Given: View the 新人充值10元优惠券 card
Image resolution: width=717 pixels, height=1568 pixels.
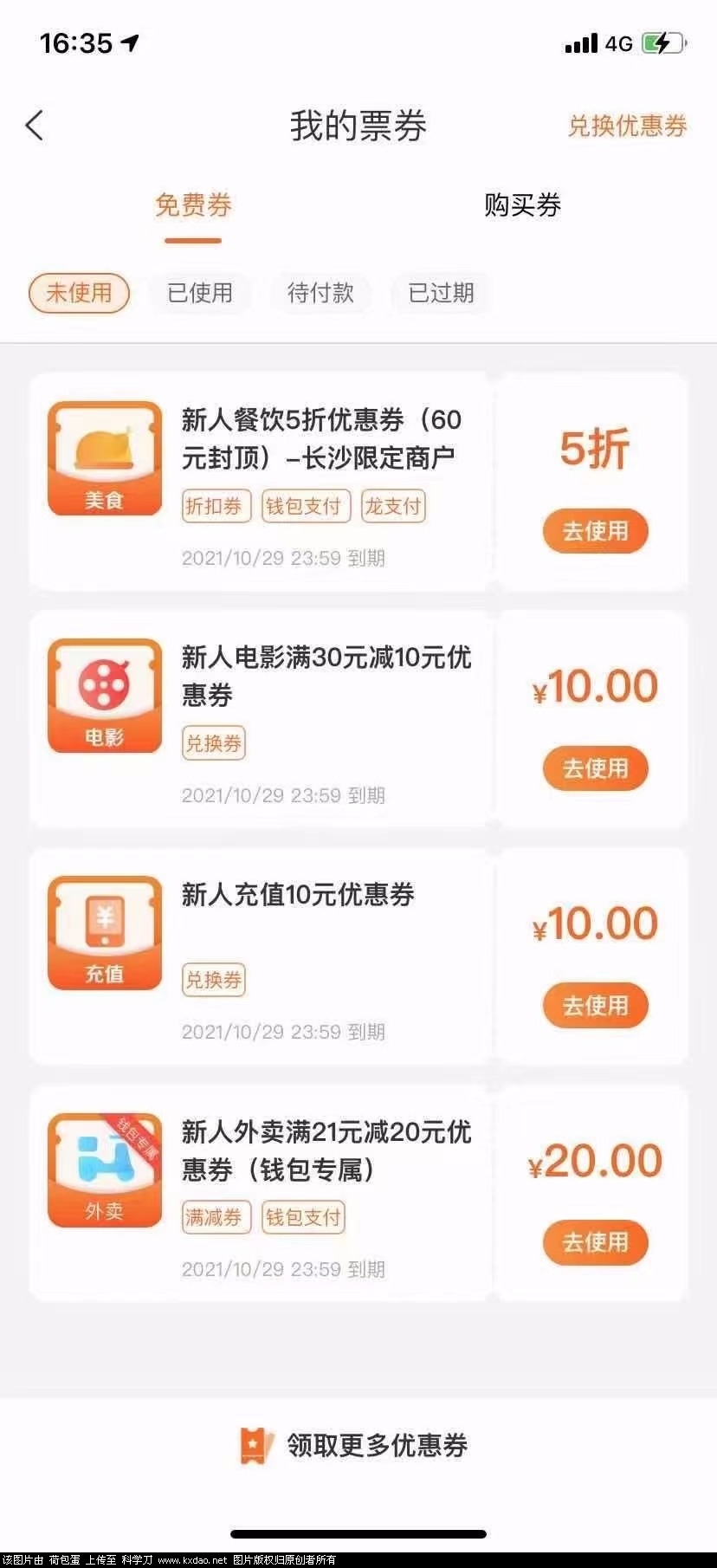Looking at the screenshot, I should pos(298,895).
